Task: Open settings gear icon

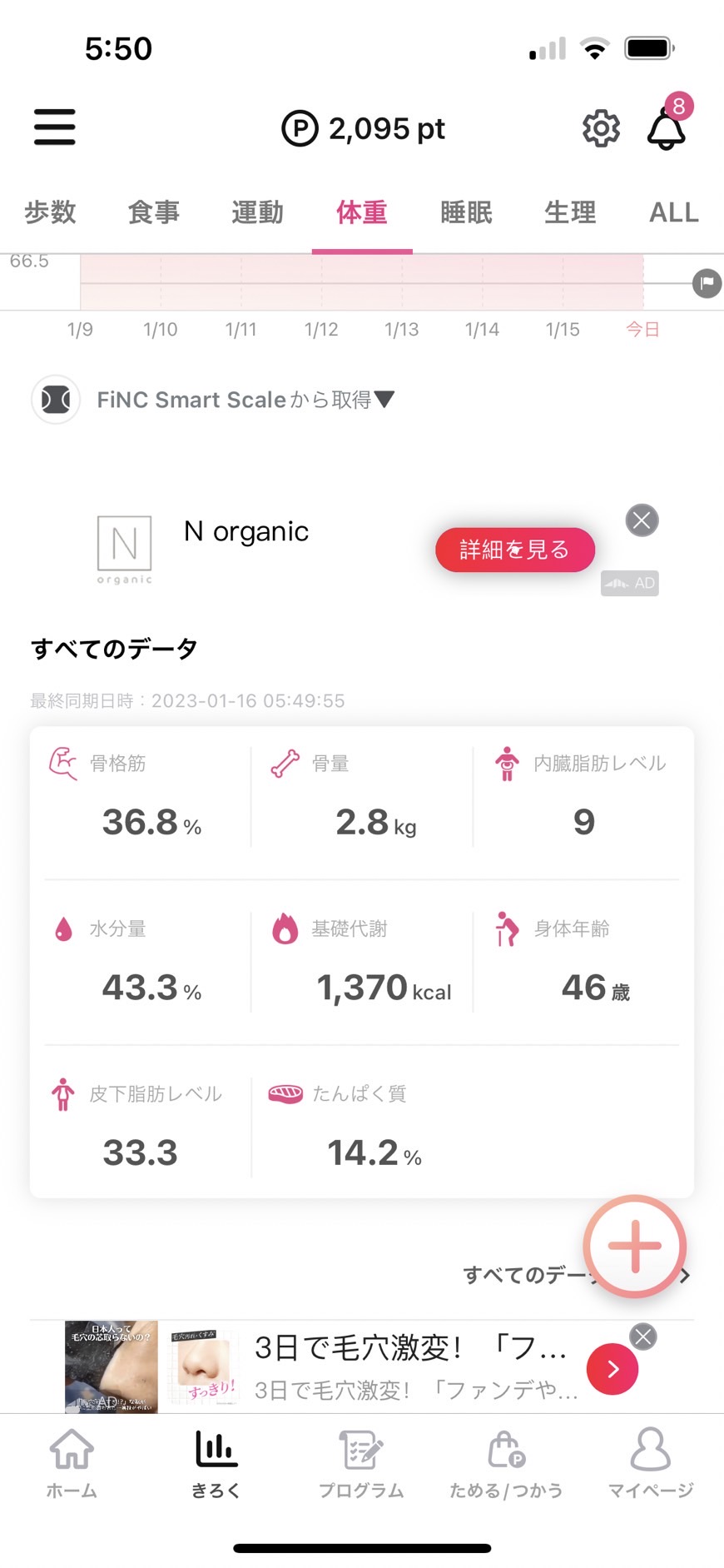Action: click(x=601, y=128)
